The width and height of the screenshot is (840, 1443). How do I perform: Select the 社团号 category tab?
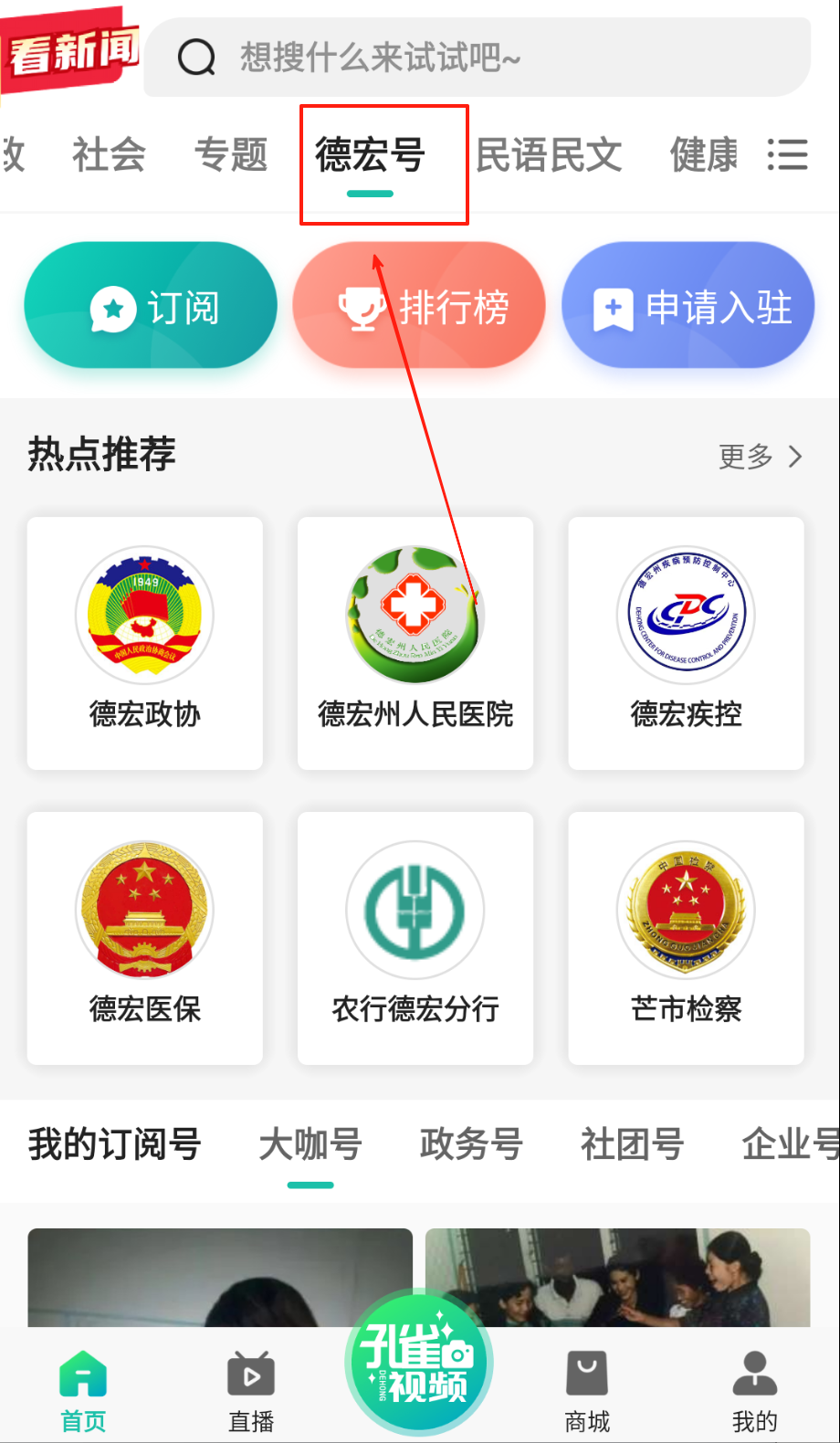coord(632,1144)
